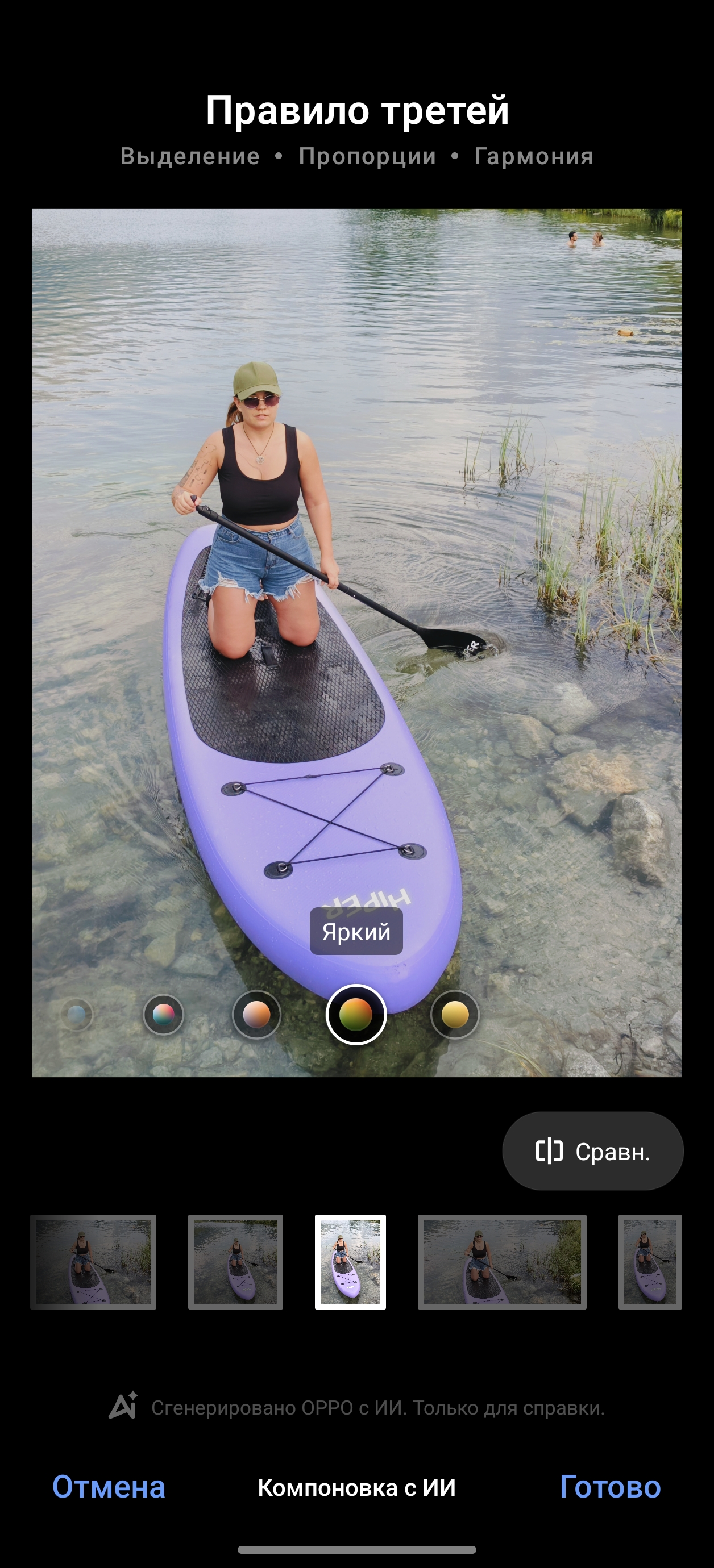Select the last partially visible composition thumbnail
The width and height of the screenshot is (714, 1568).
(649, 1262)
